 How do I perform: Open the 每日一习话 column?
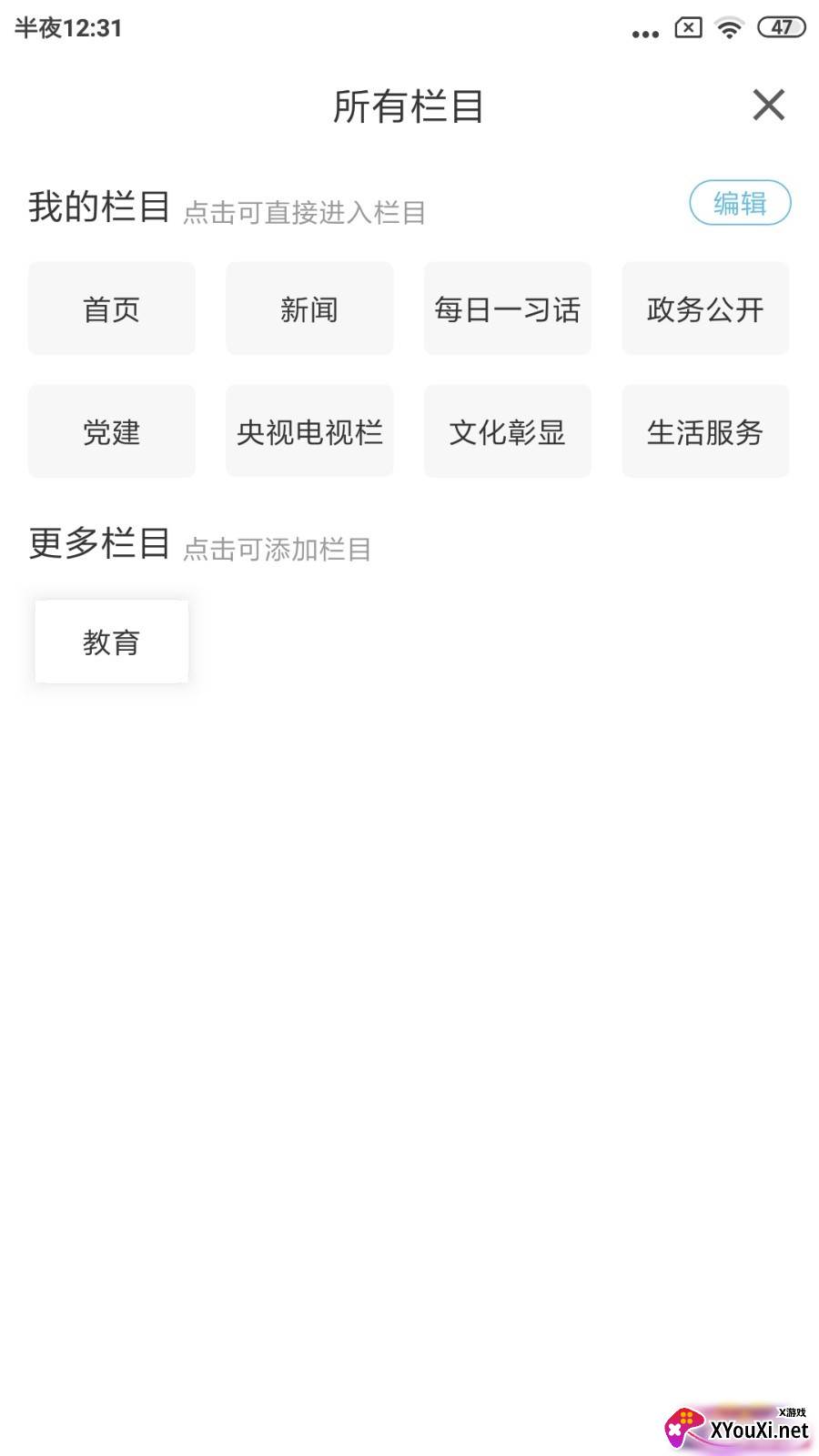tap(507, 309)
